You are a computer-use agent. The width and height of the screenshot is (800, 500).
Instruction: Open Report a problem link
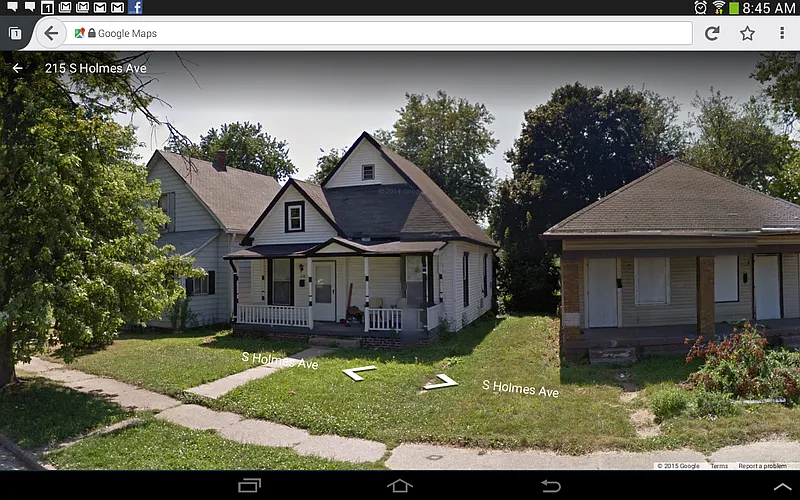click(x=763, y=466)
